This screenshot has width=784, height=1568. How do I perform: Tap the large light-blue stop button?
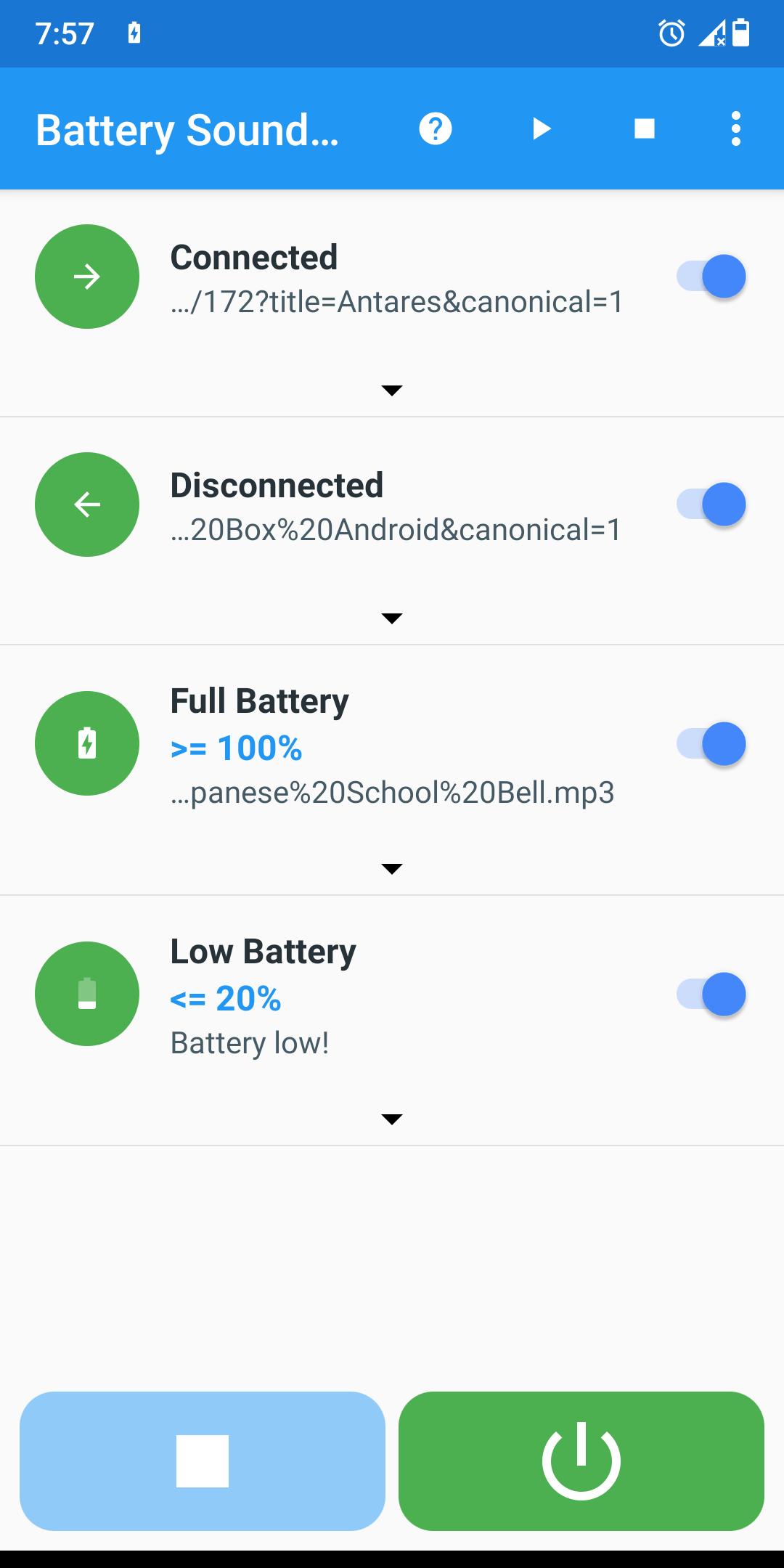(x=203, y=1461)
